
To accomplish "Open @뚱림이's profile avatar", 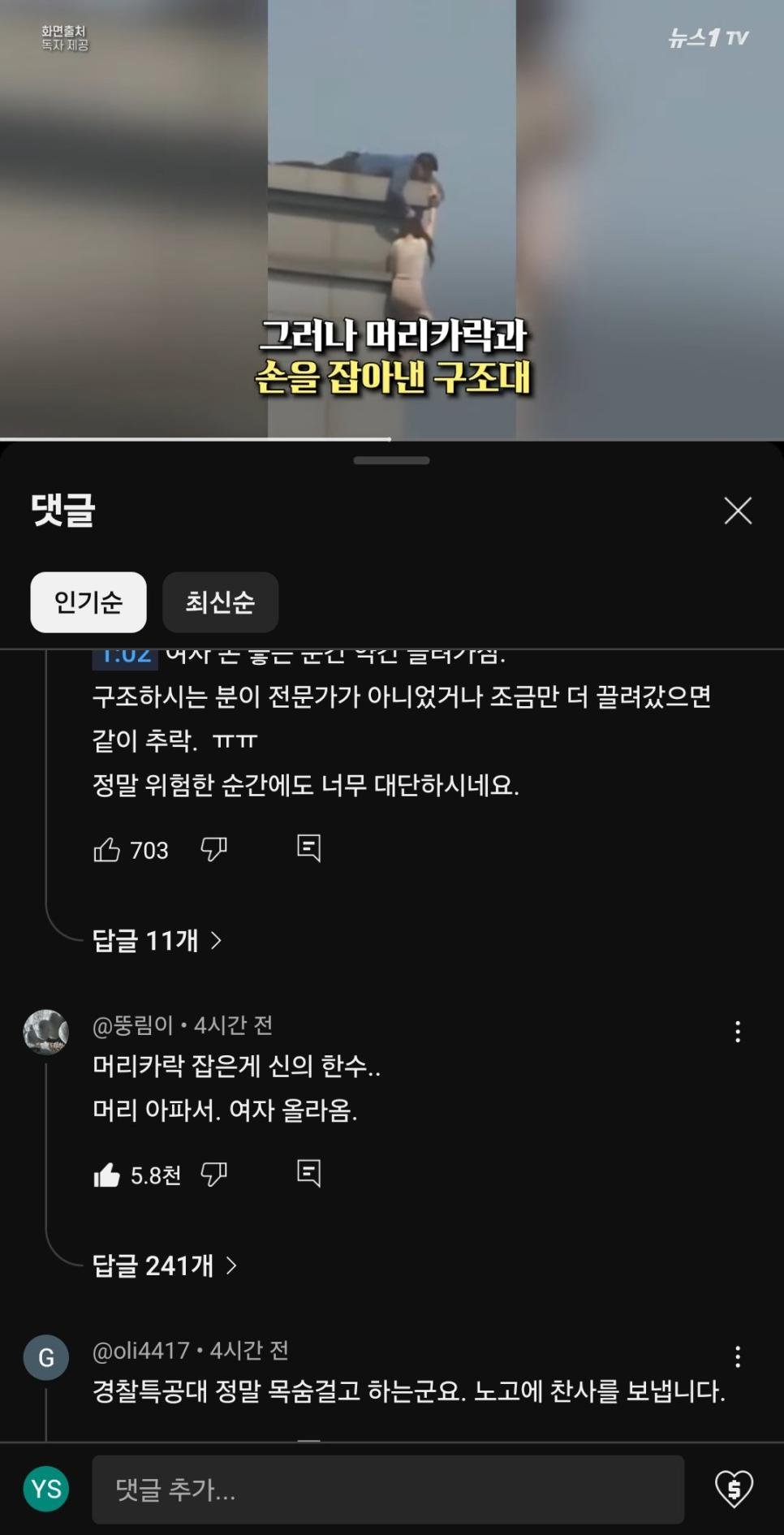I will [x=45, y=1032].
